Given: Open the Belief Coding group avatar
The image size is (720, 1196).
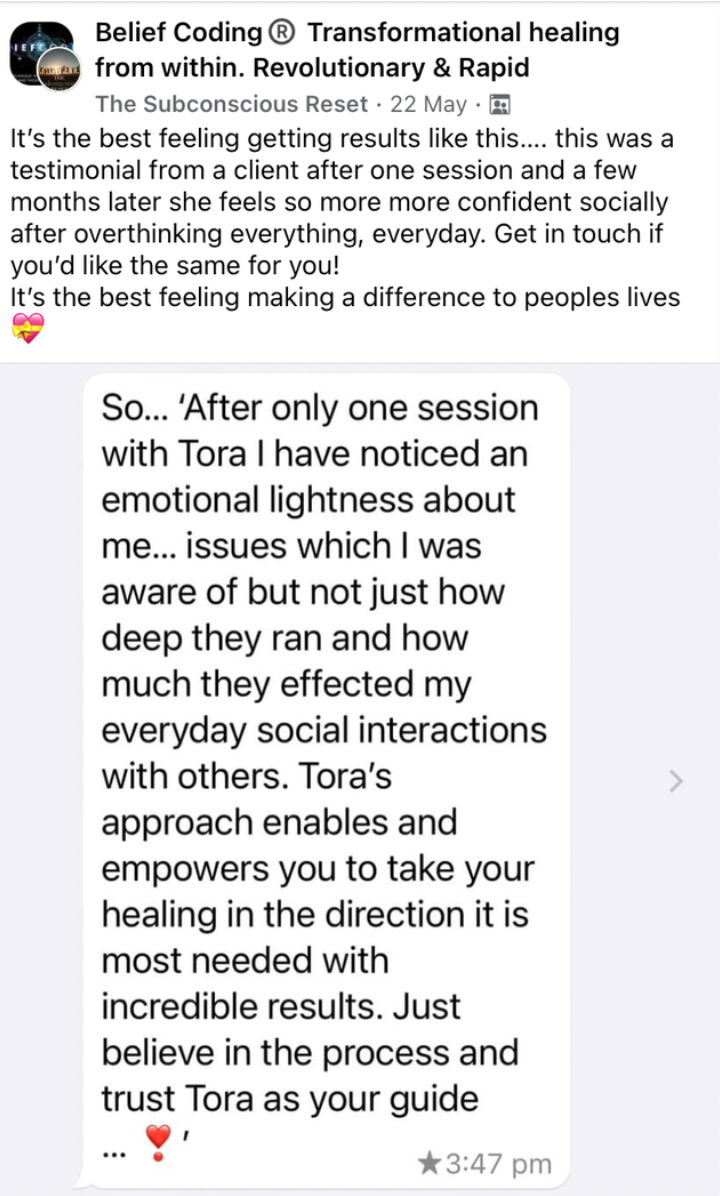Looking at the screenshot, I should (43, 56).
